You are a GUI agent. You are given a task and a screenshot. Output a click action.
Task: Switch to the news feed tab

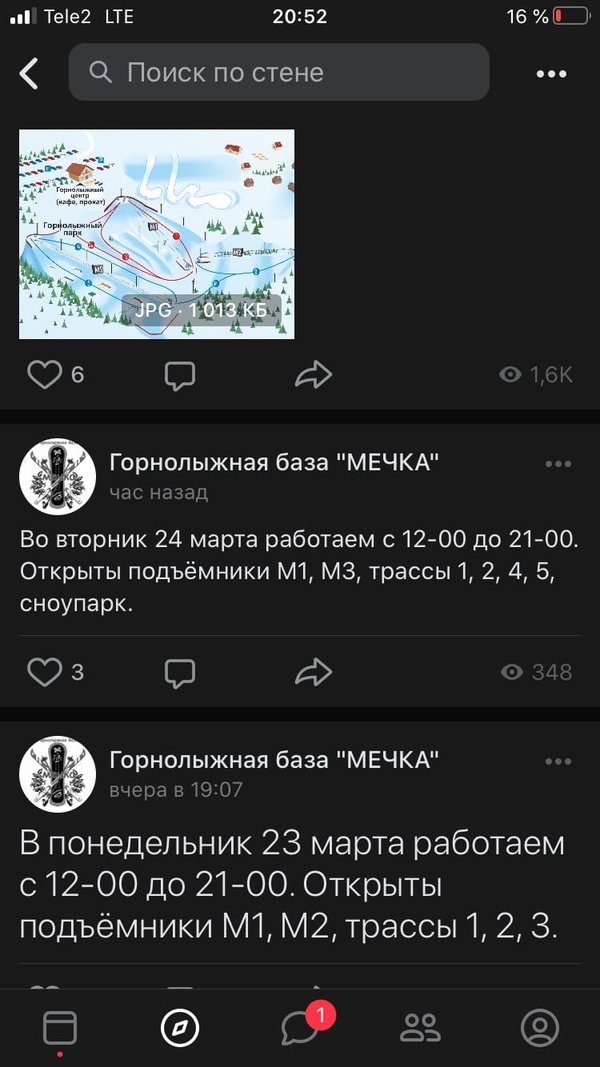tap(60, 1027)
